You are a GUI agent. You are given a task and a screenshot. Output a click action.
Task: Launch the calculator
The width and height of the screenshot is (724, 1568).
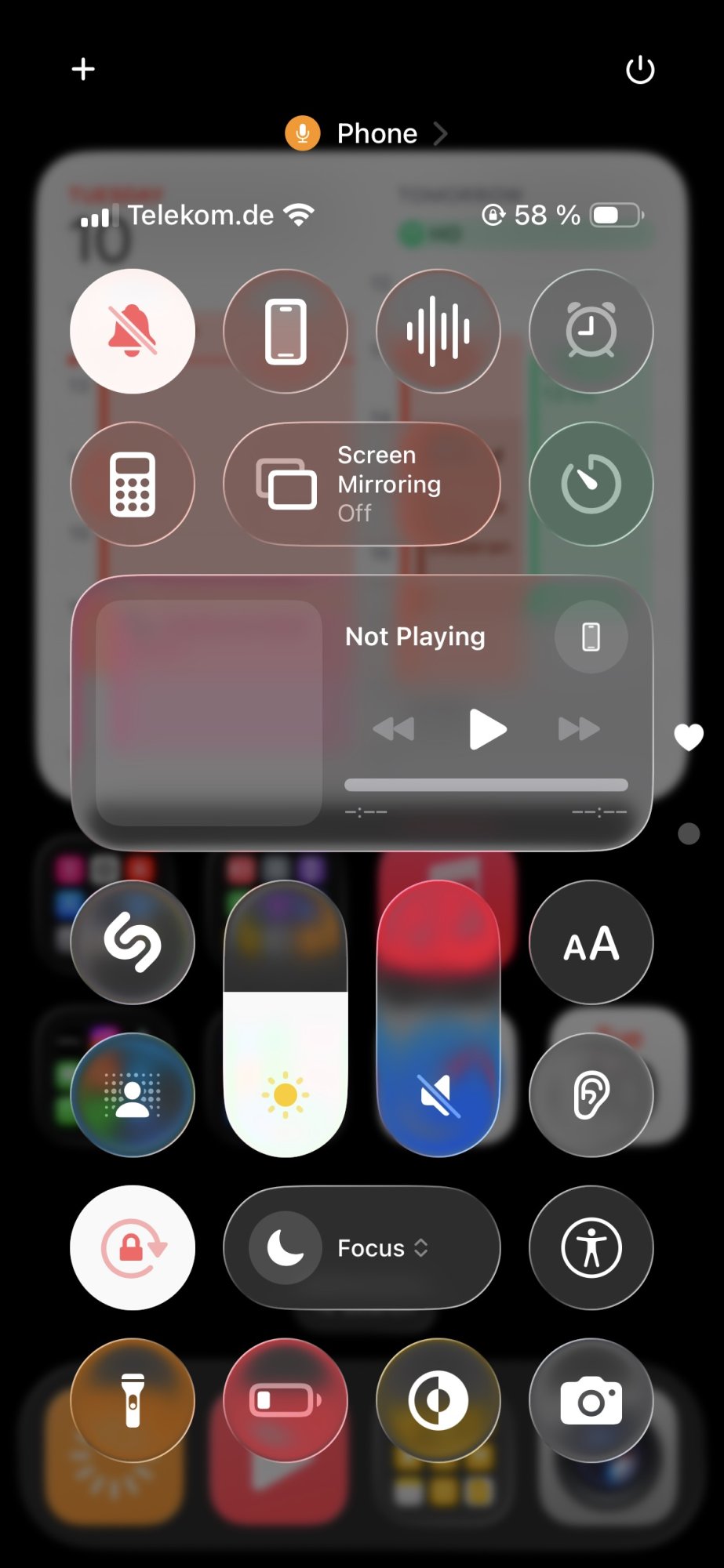click(133, 484)
